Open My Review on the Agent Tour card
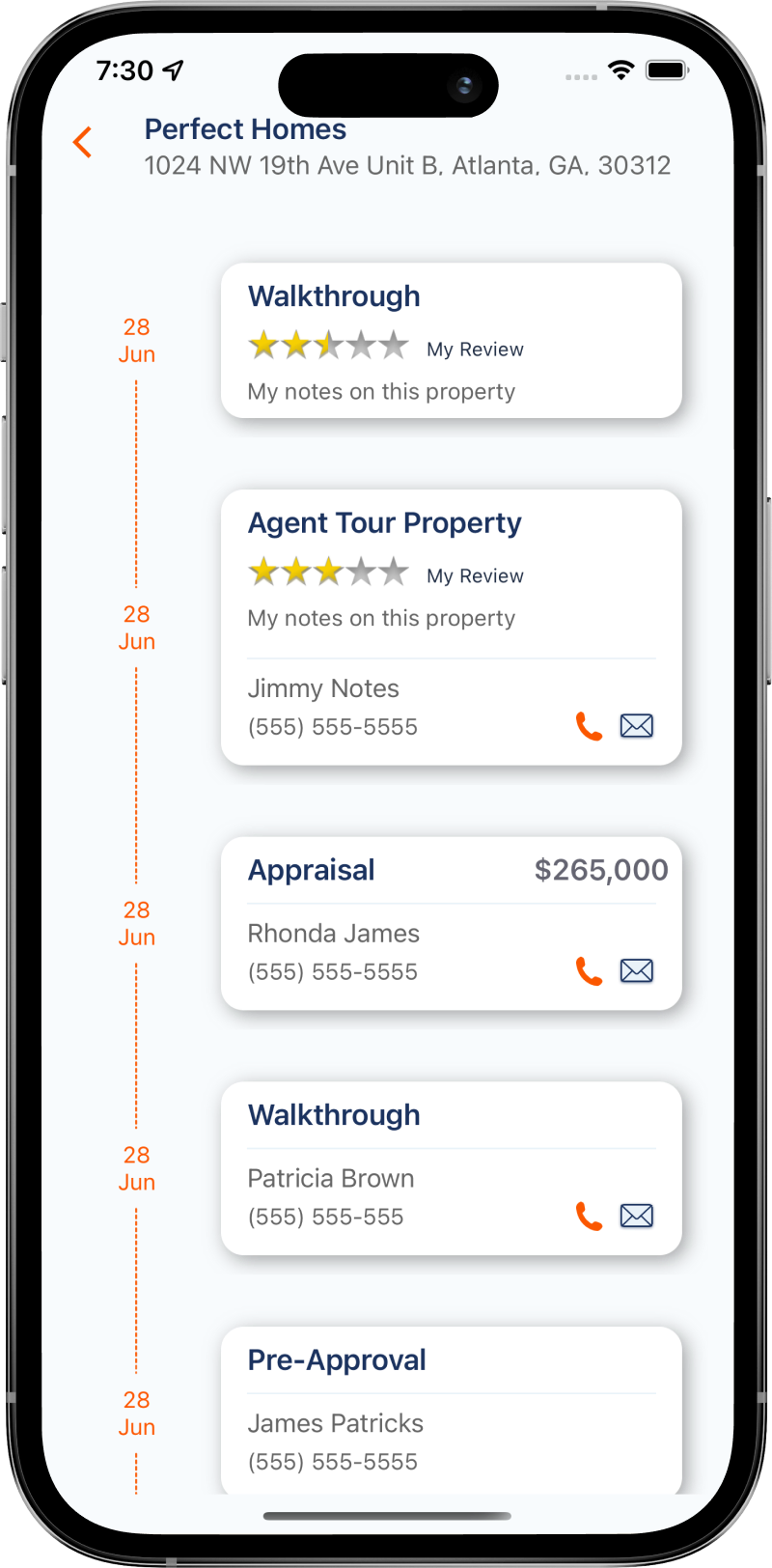Image resolution: width=772 pixels, height=1568 pixels. tap(475, 574)
